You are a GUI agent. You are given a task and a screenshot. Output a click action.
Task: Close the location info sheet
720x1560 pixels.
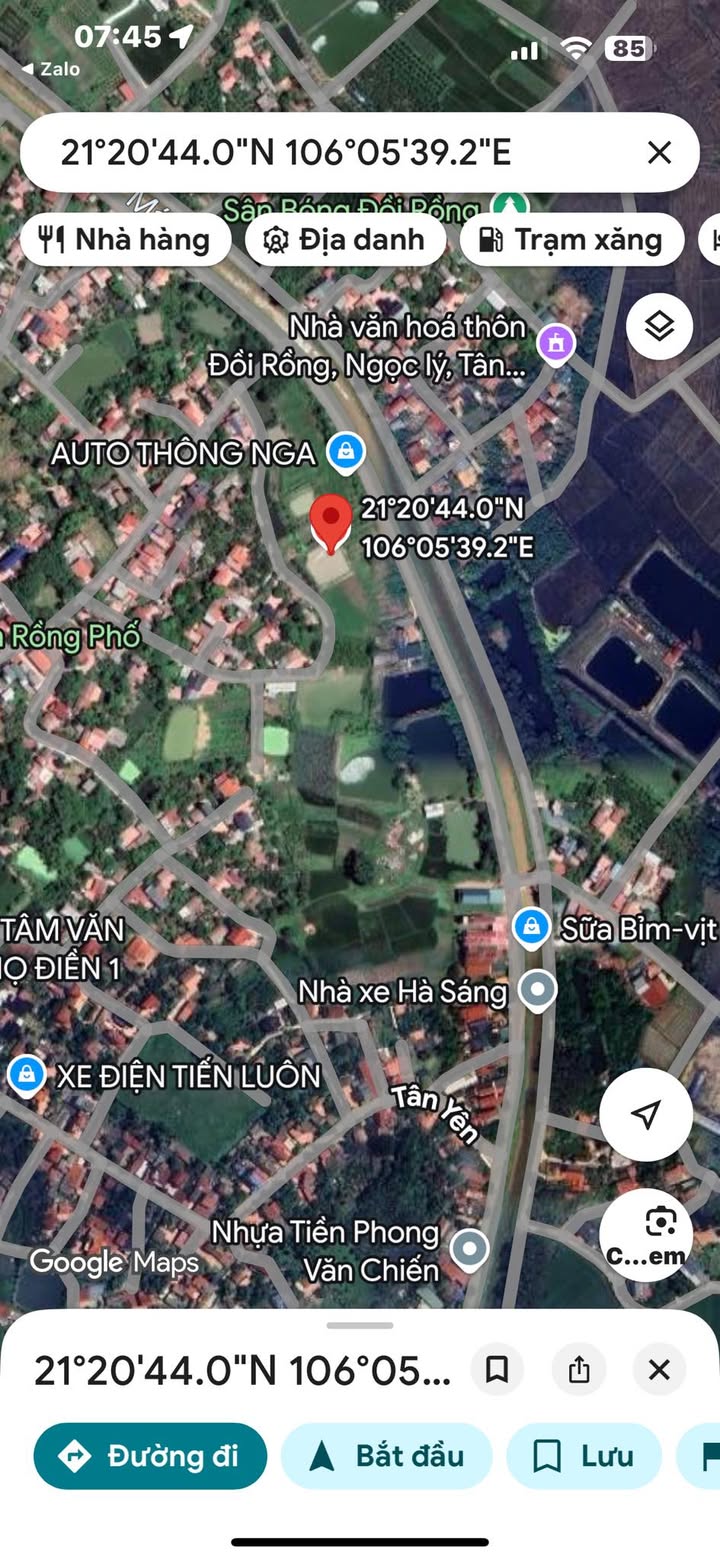[x=659, y=1369]
